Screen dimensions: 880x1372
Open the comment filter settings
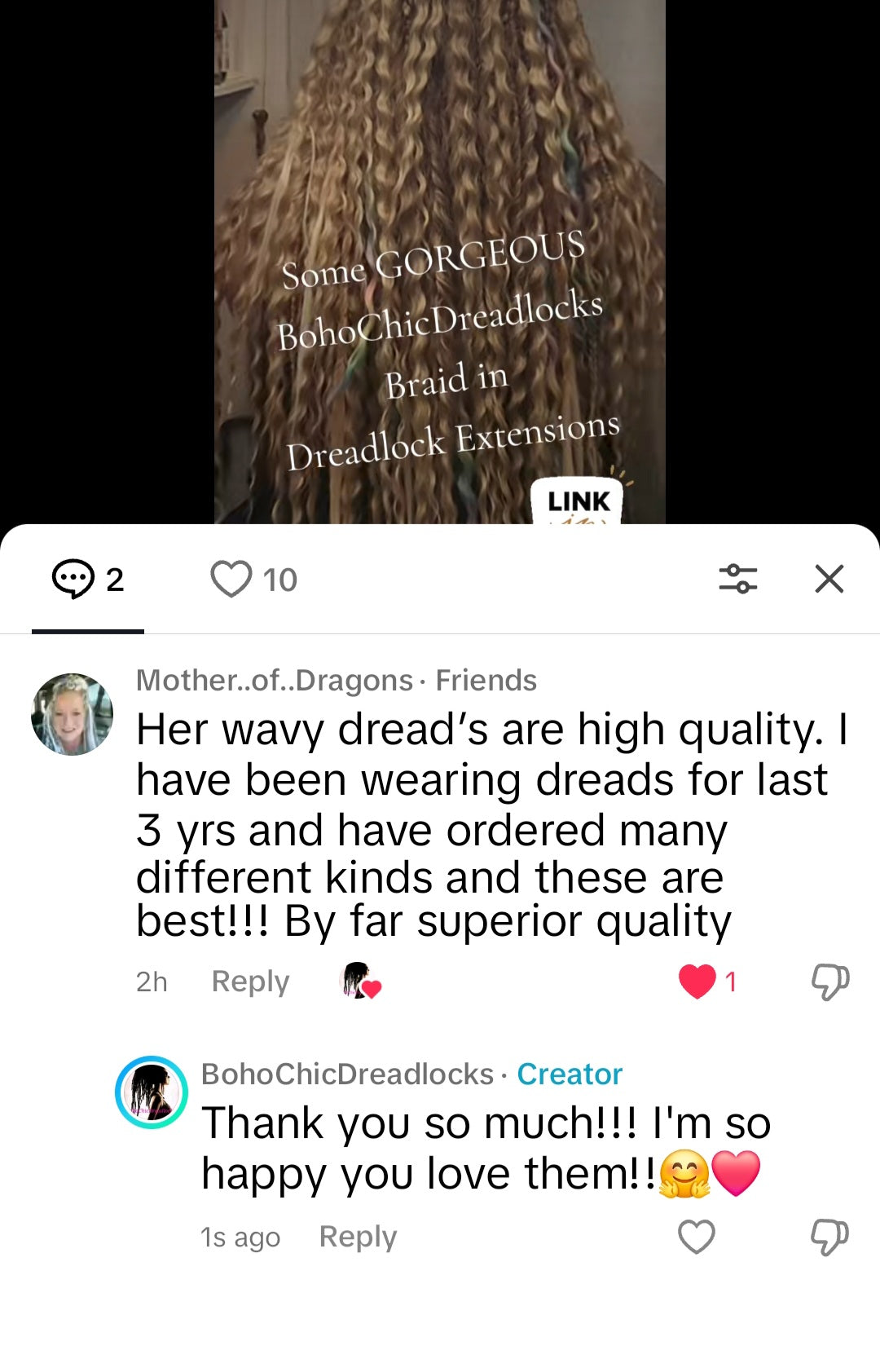coord(737,579)
